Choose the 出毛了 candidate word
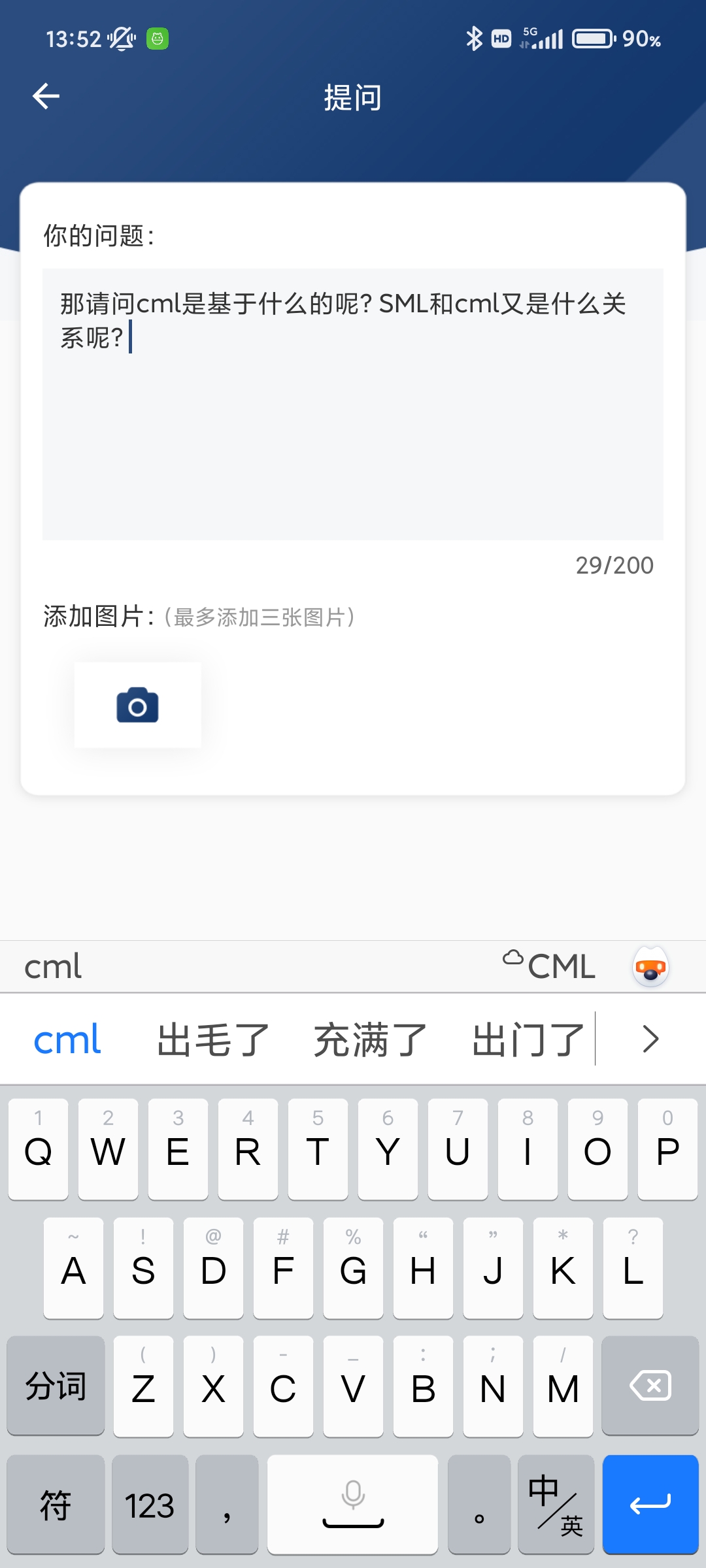Viewport: 706px width, 1568px height. click(x=214, y=1039)
